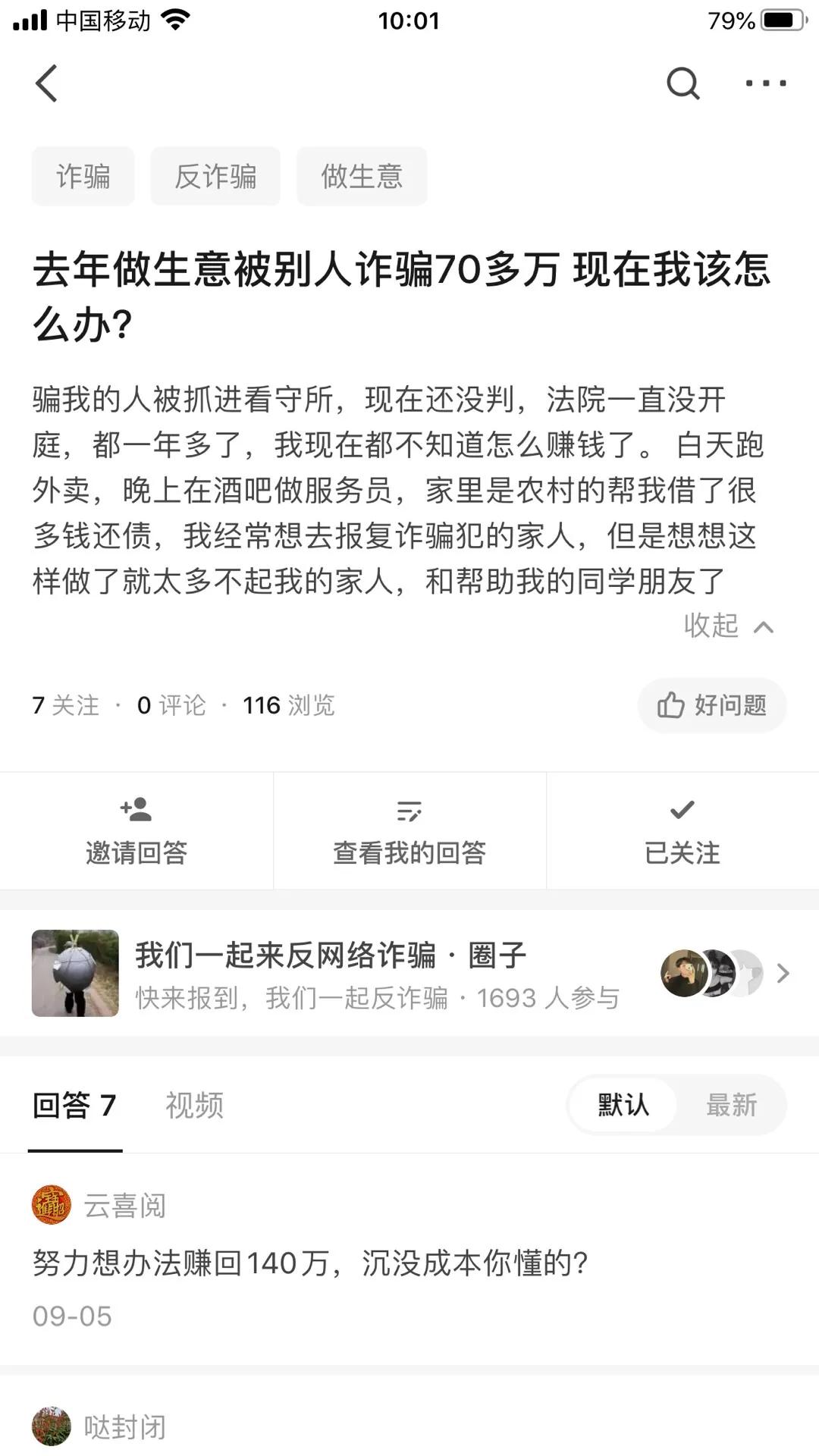The image size is (819, 1456).
Task: Open search from the top bar
Action: [x=683, y=83]
